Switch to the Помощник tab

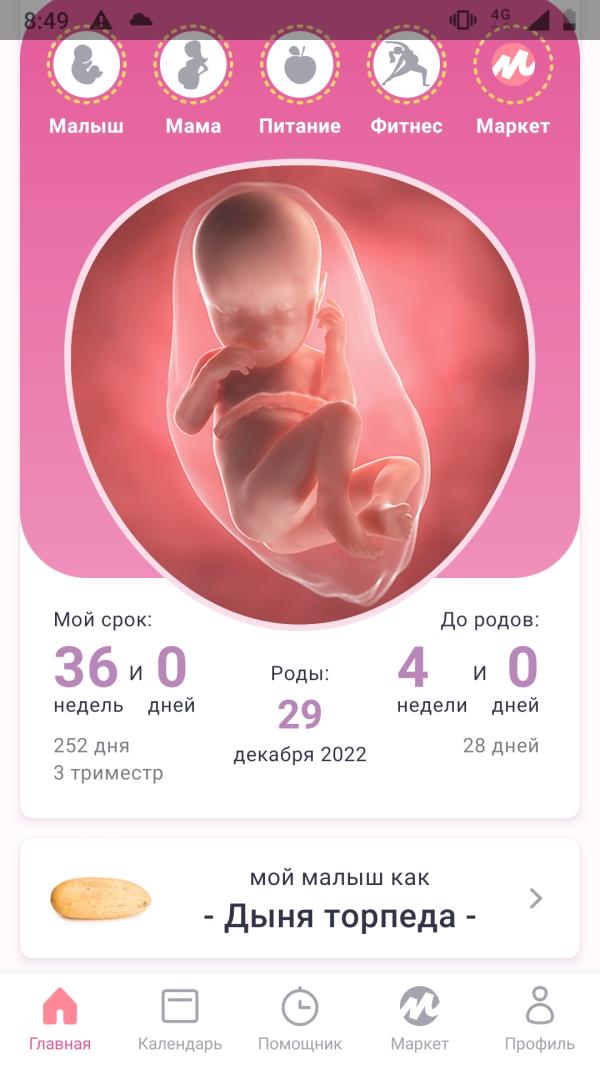click(300, 1019)
